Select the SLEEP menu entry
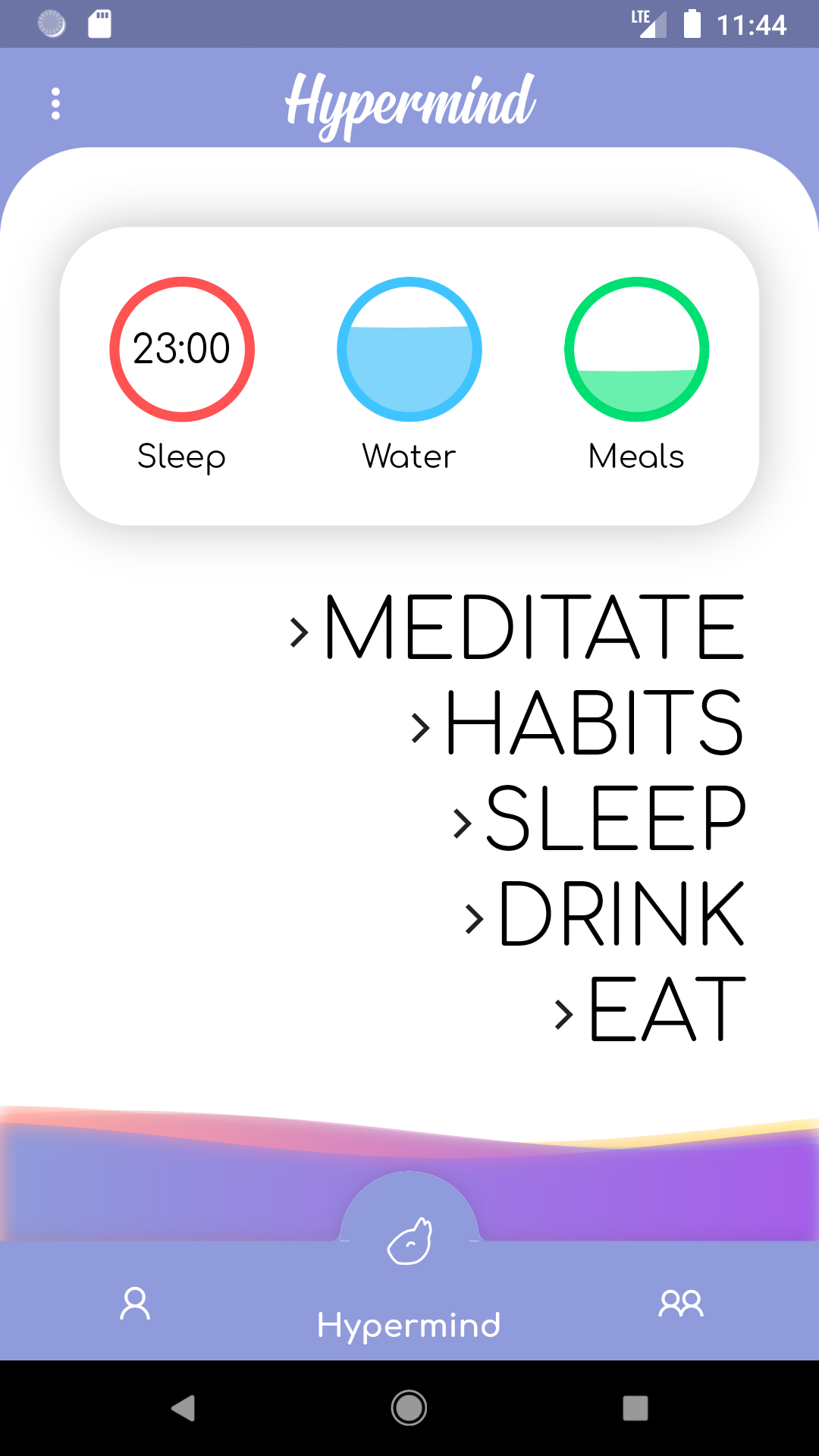Screen dimensions: 819x1456 614,818
